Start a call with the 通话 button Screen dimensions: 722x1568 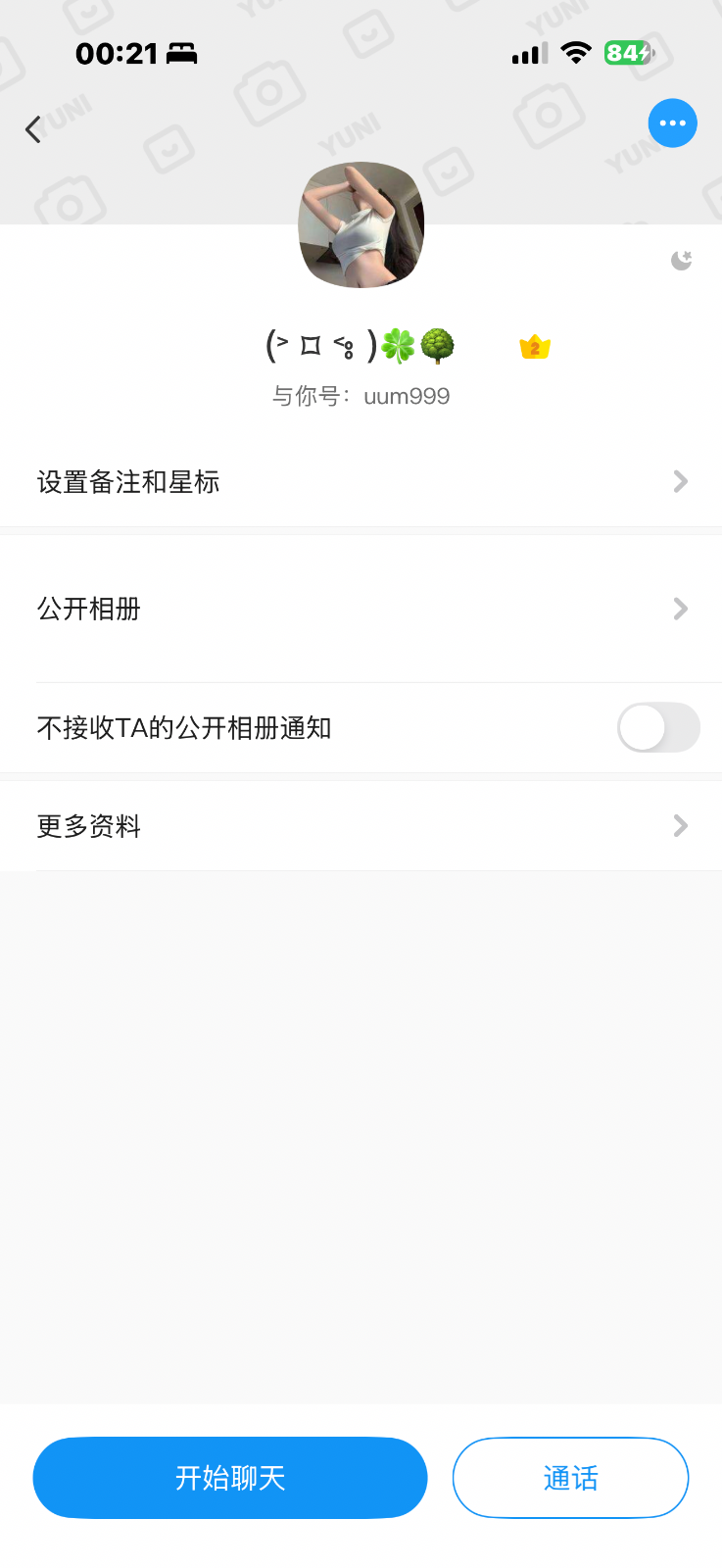point(569,1478)
